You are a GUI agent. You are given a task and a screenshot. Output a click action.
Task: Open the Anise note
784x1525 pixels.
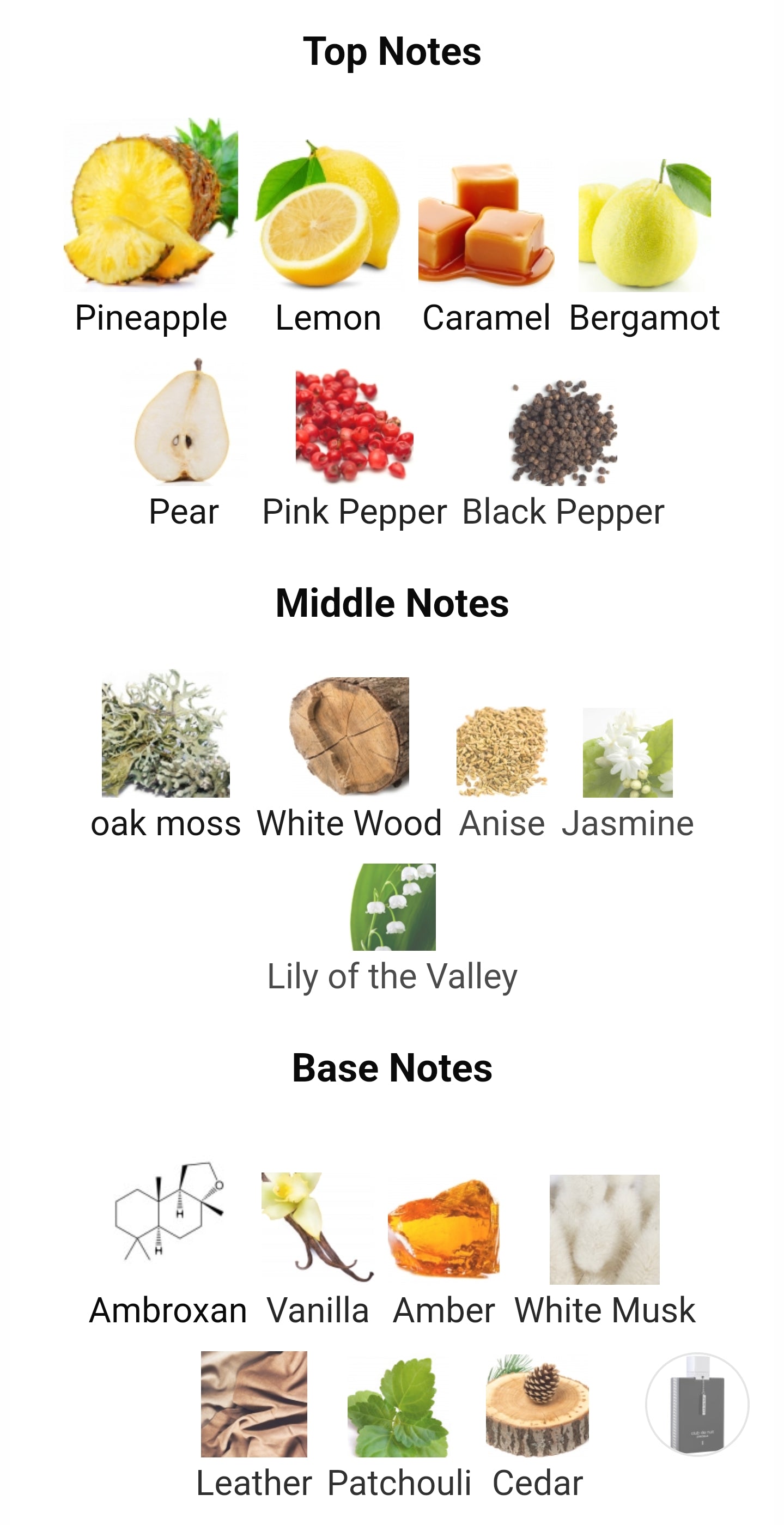point(502,752)
